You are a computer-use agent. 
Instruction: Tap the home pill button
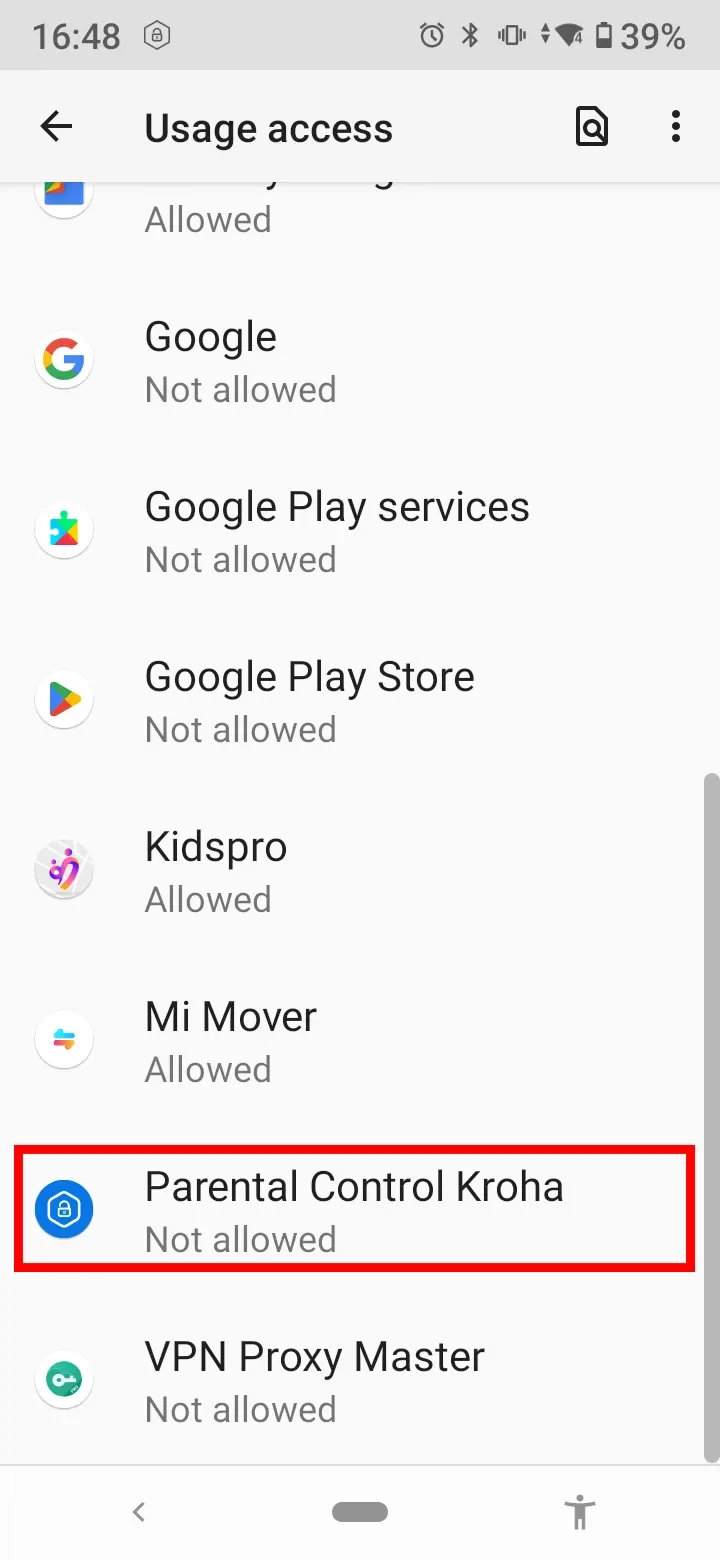click(360, 1512)
